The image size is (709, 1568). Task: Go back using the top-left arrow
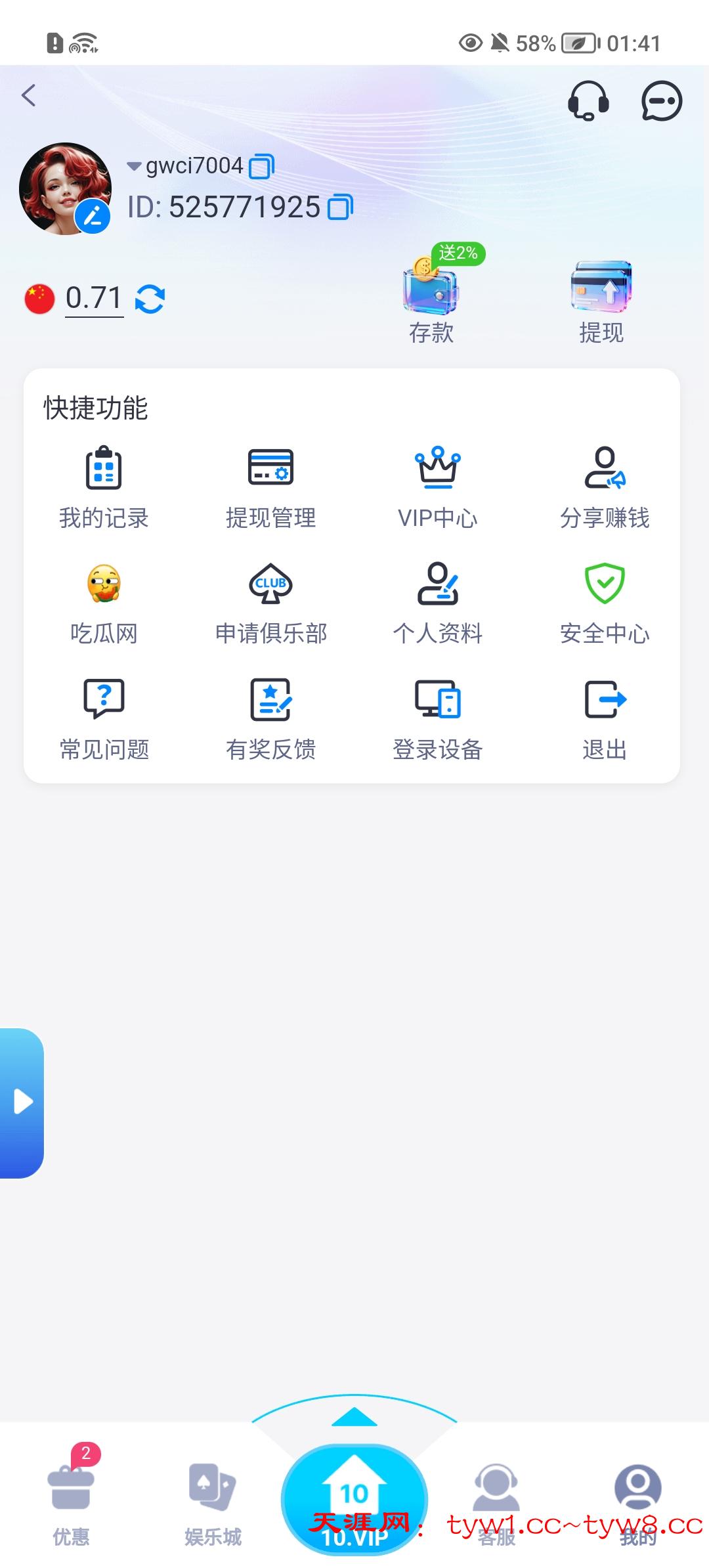coord(29,96)
